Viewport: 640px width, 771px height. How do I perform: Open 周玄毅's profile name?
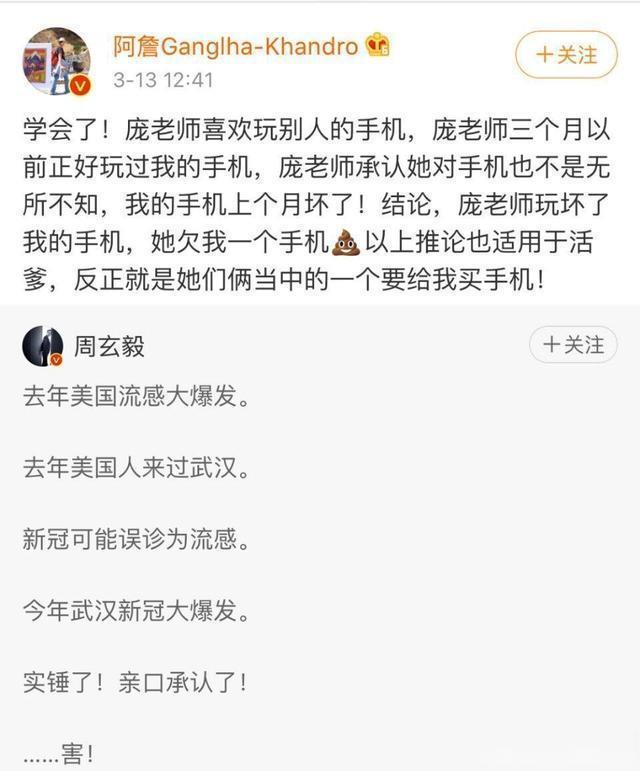(109, 346)
